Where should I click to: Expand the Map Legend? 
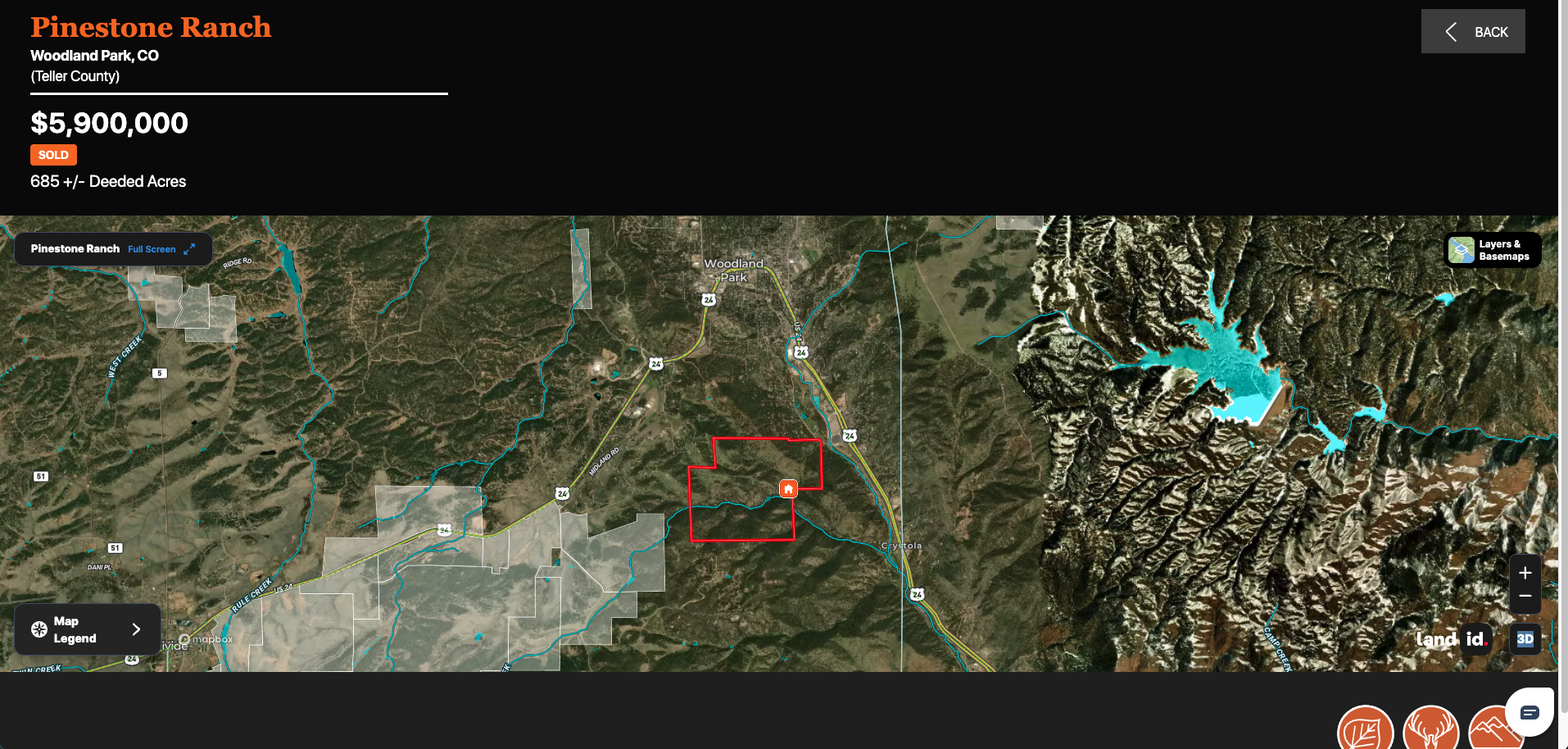coord(88,629)
